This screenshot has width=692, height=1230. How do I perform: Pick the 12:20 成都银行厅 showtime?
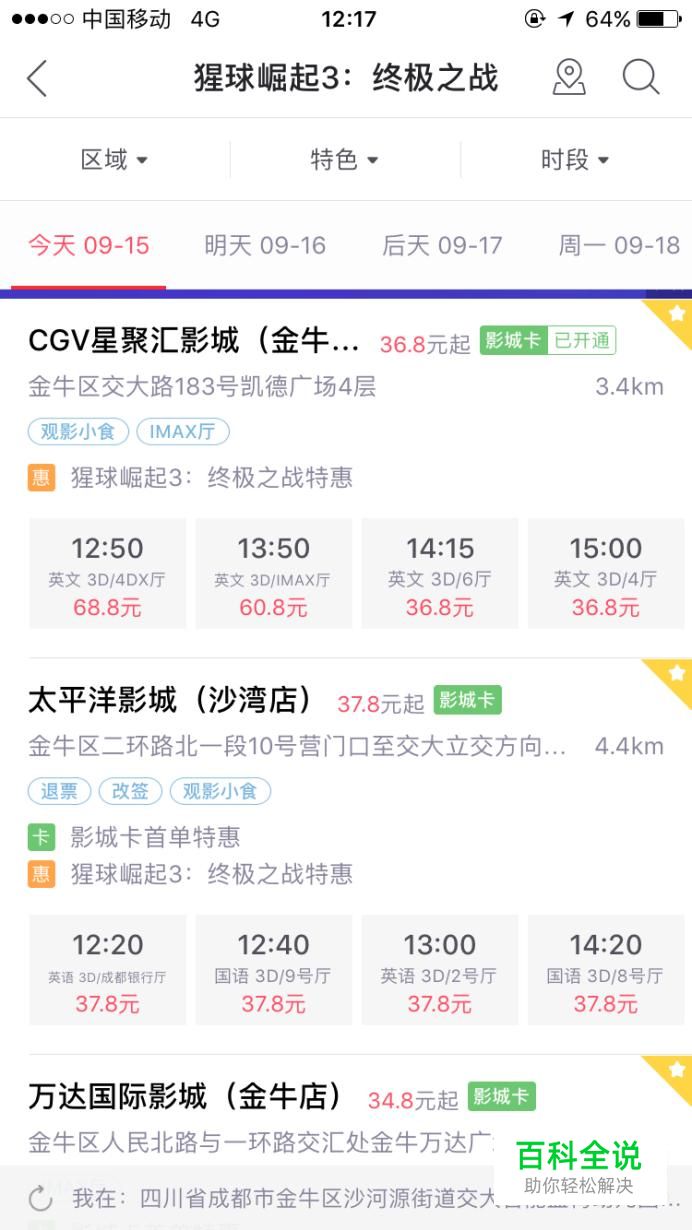[x=107, y=970]
